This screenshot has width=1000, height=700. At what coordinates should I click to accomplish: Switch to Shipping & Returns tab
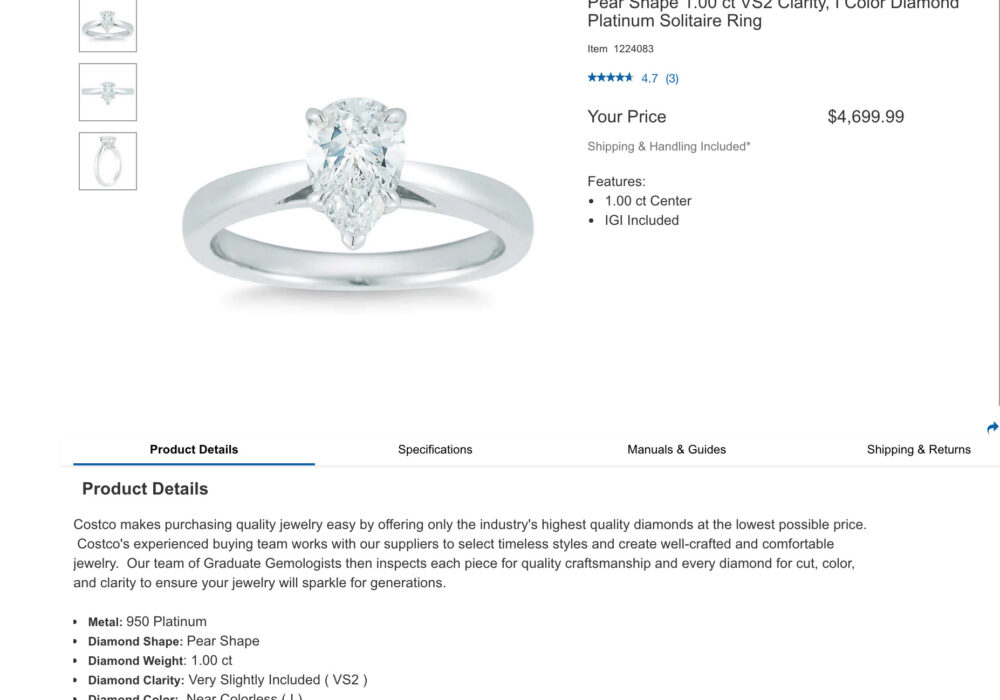coord(918,450)
